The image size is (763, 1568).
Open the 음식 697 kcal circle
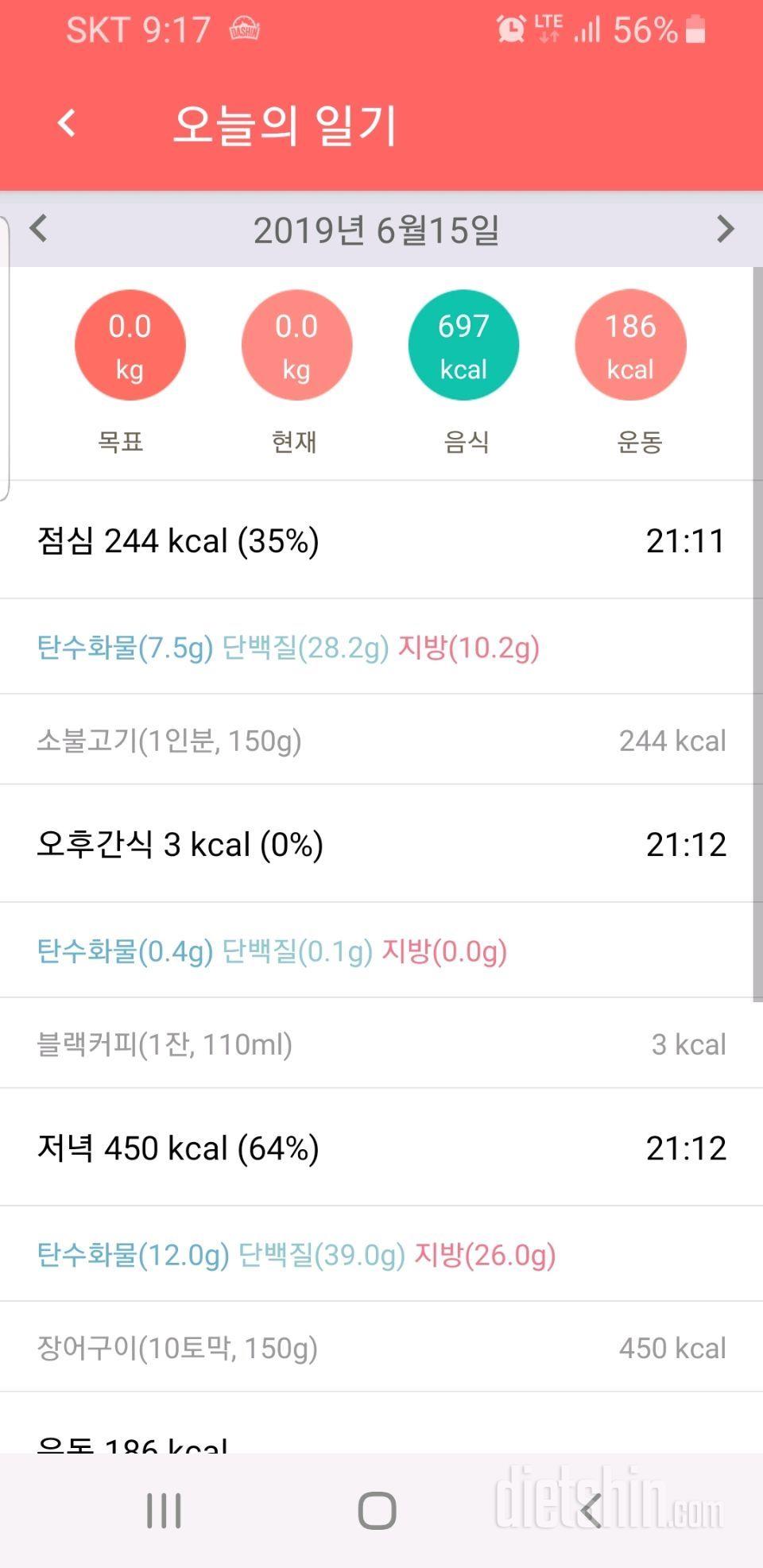tap(463, 345)
